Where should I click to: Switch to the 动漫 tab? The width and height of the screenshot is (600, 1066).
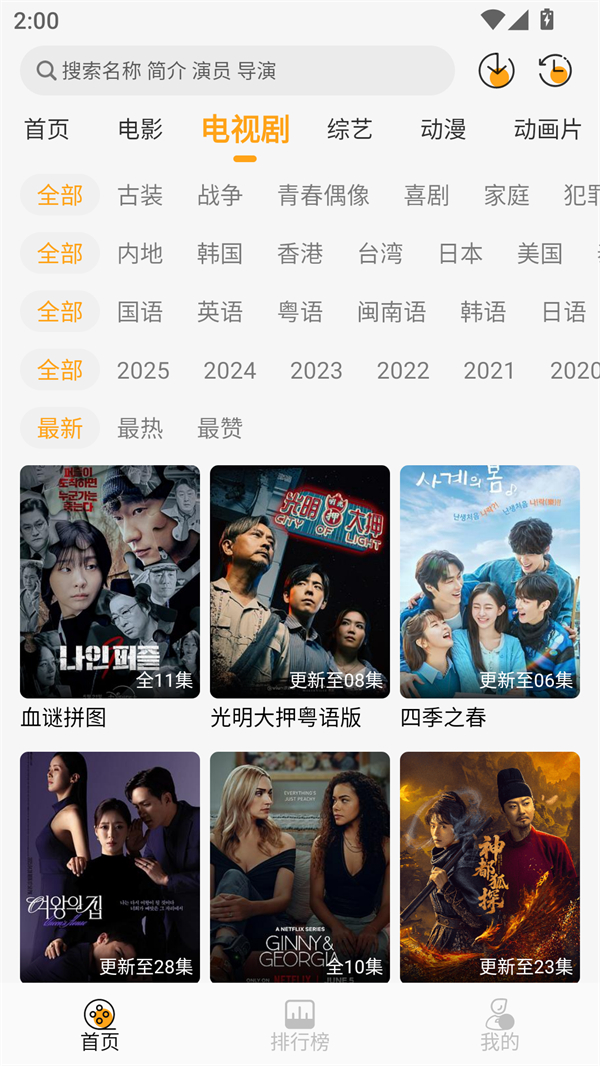443,129
